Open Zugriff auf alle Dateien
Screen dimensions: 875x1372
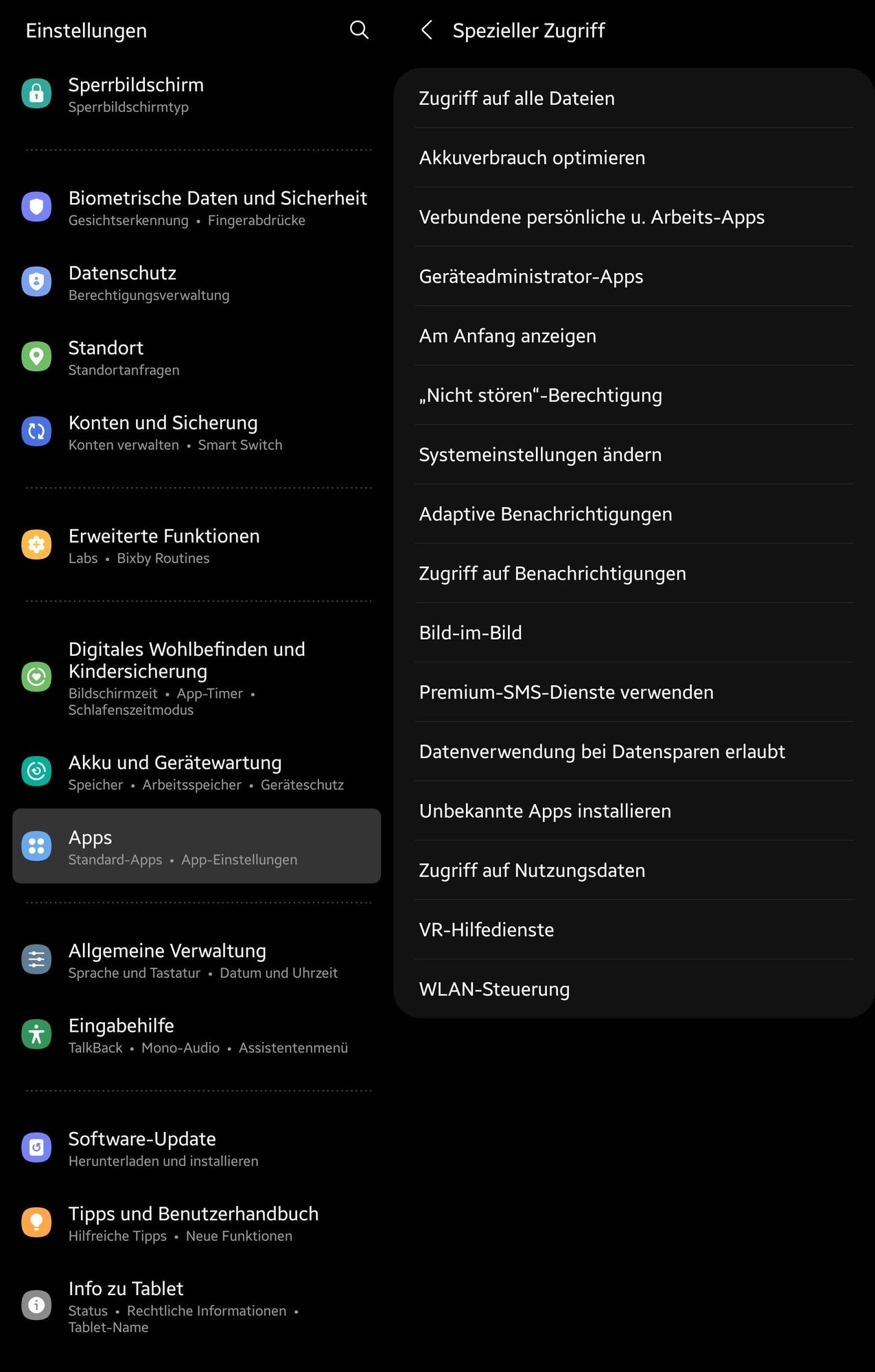633,98
